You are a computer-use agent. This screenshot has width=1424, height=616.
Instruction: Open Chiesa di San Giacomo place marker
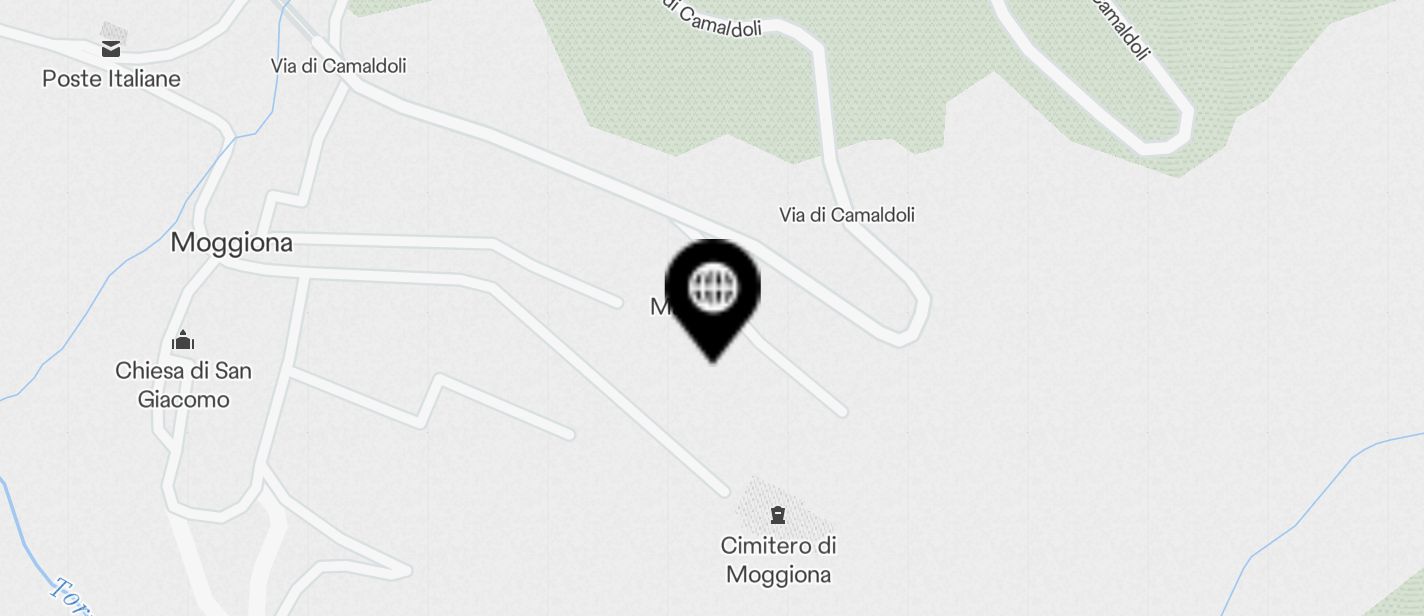pyautogui.click(x=183, y=342)
